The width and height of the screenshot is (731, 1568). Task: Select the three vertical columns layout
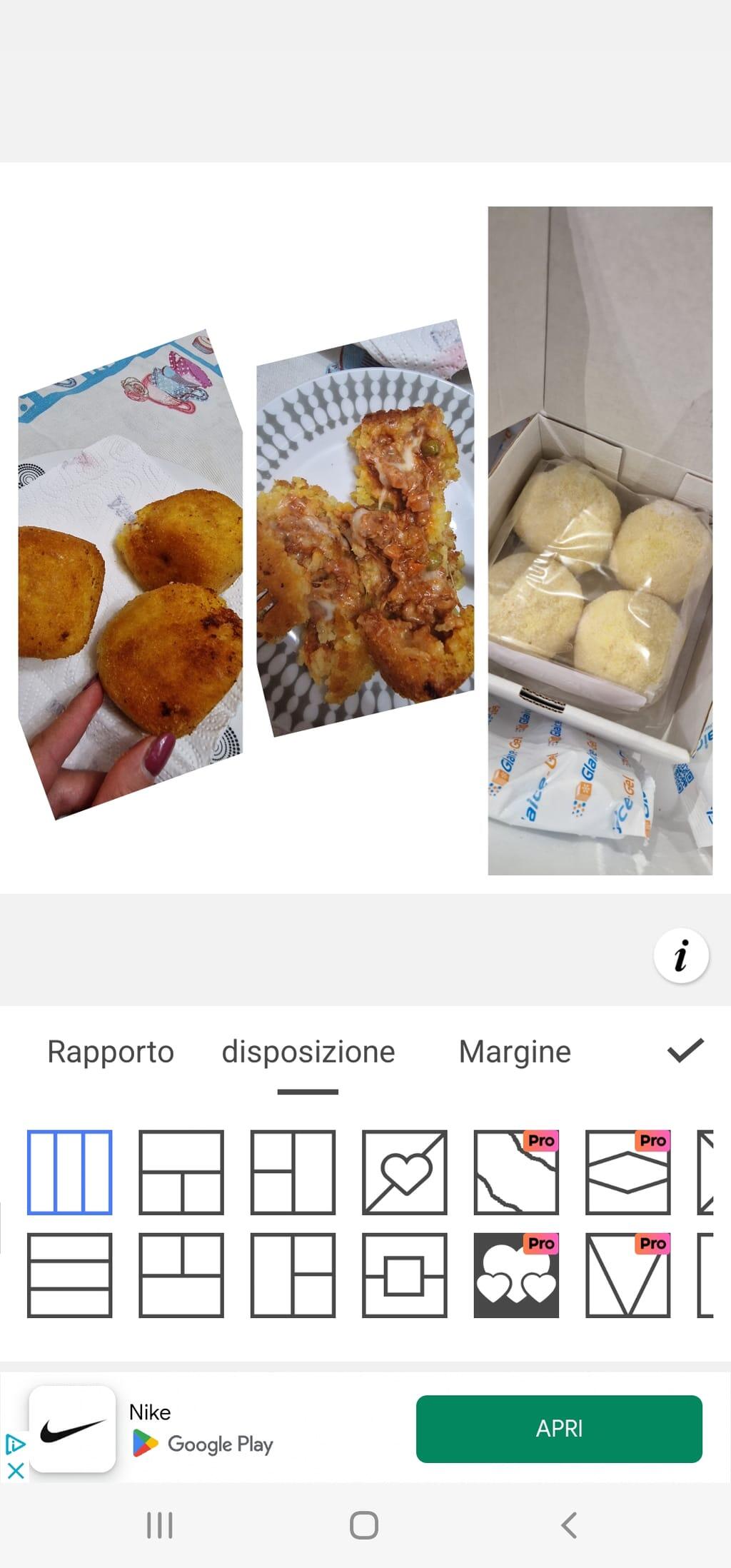(69, 1172)
